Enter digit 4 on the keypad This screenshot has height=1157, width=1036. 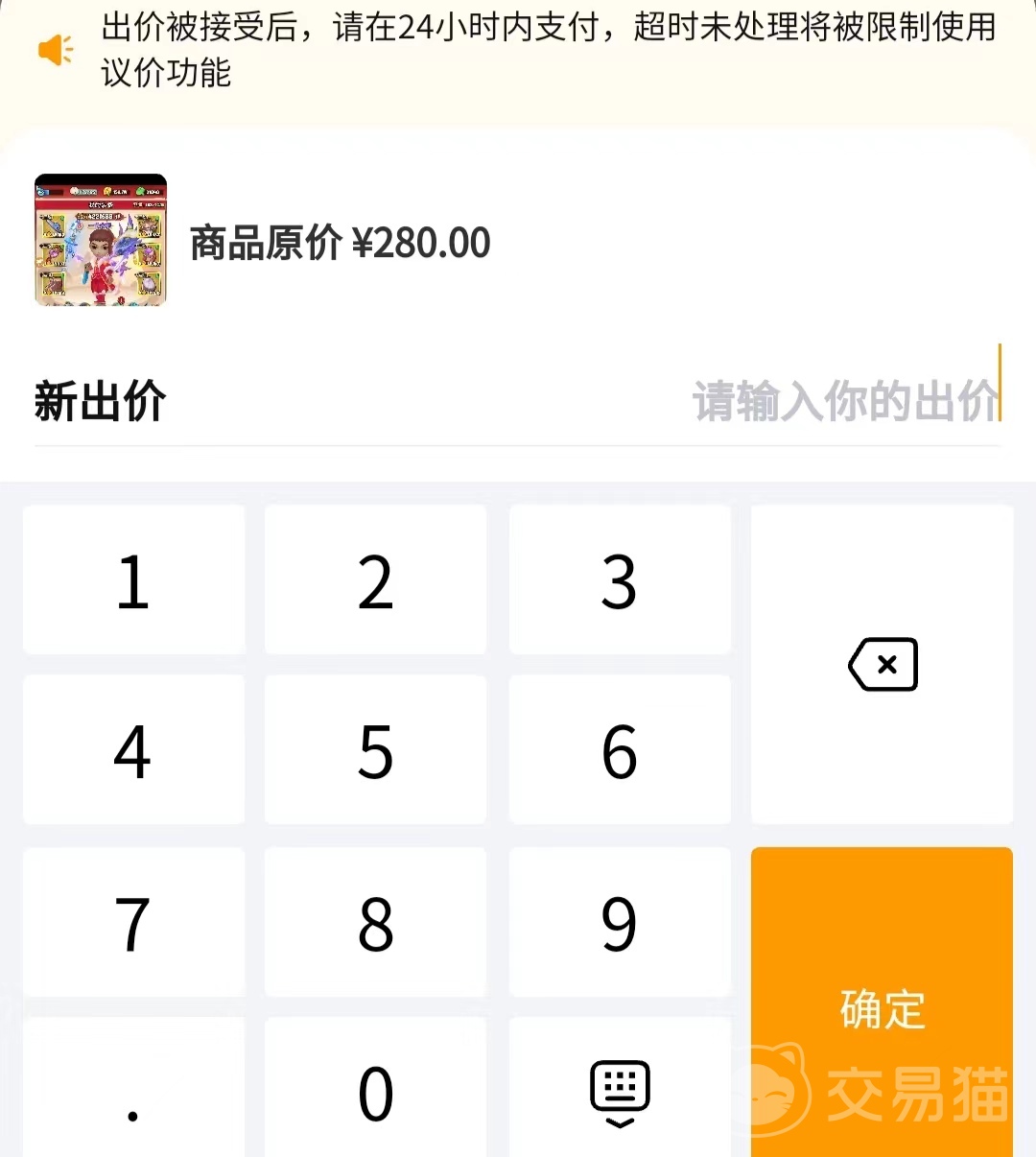click(x=133, y=750)
